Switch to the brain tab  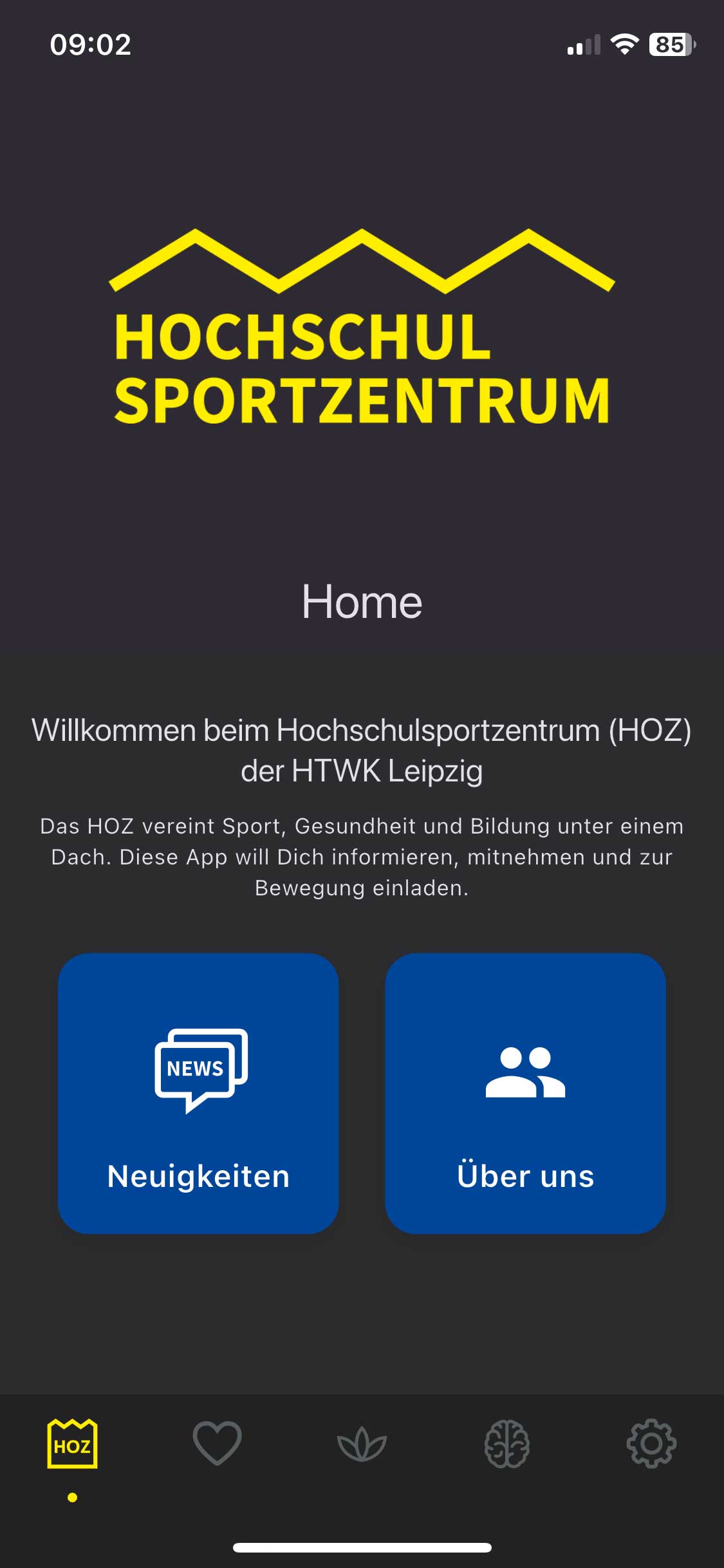click(x=507, y=1444)
